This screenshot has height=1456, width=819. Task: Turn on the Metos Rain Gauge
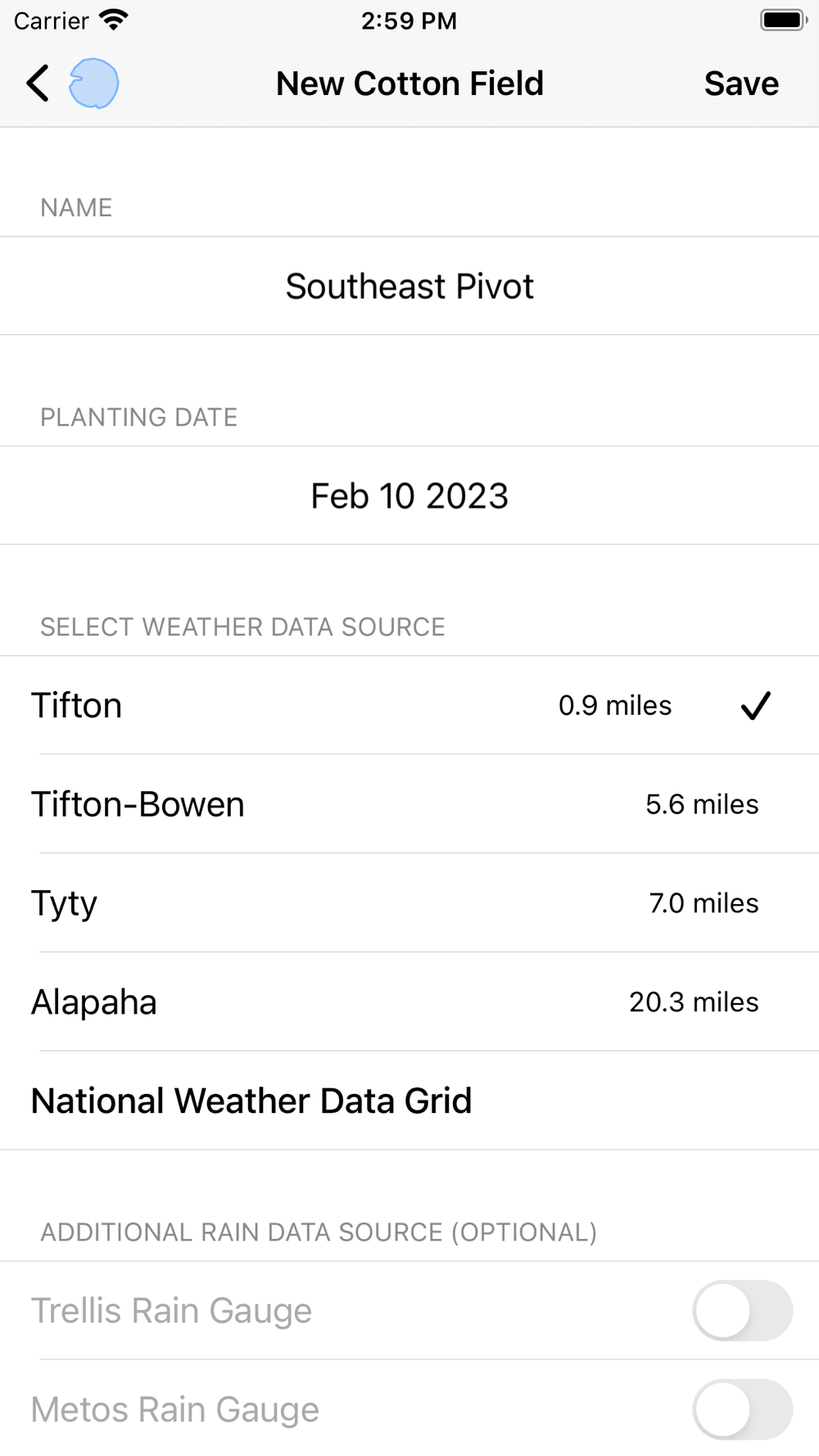(x=741, y=1409)
